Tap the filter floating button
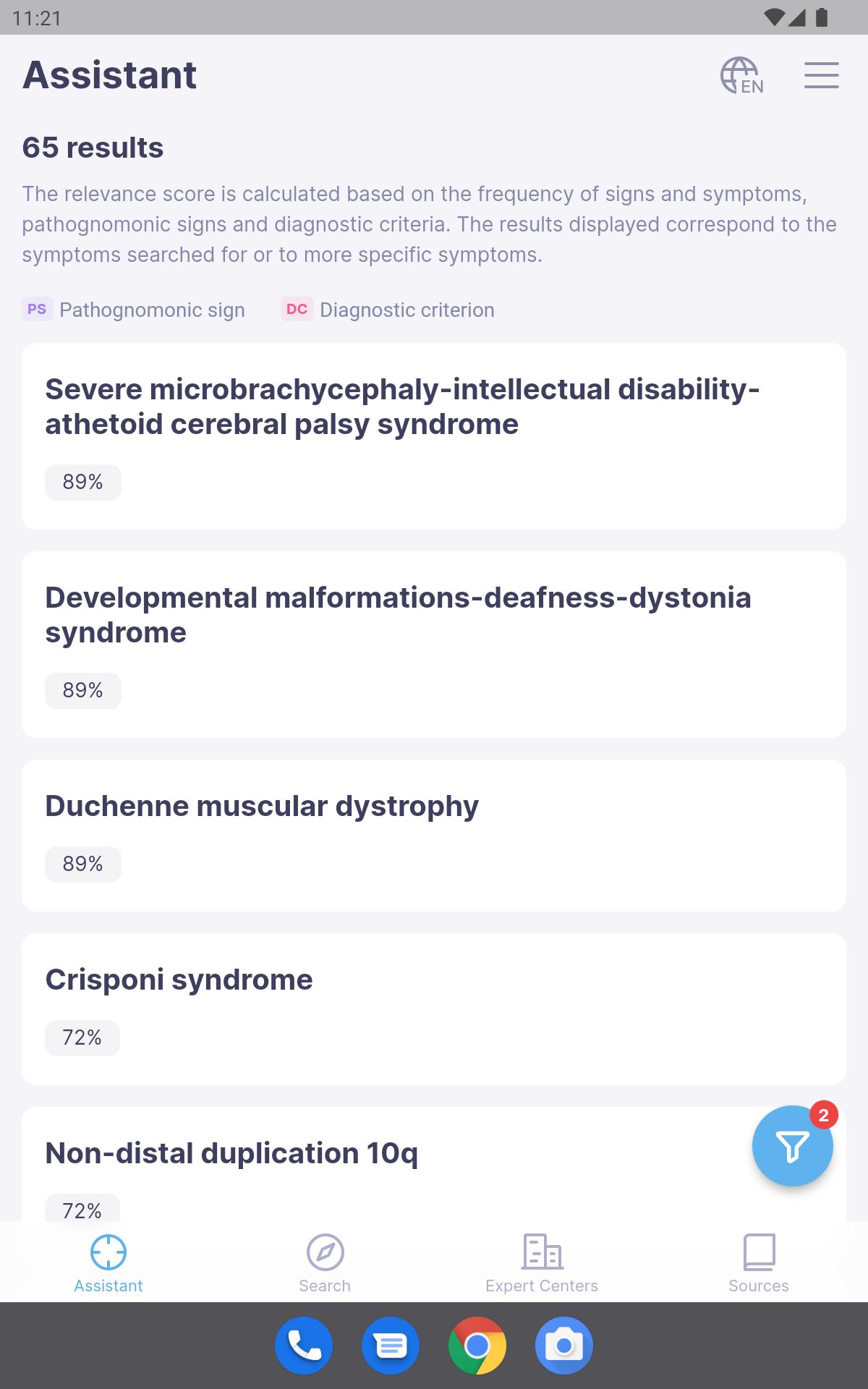The height and width of the screenshot is (1389, 868). [x=792, y=1146]
